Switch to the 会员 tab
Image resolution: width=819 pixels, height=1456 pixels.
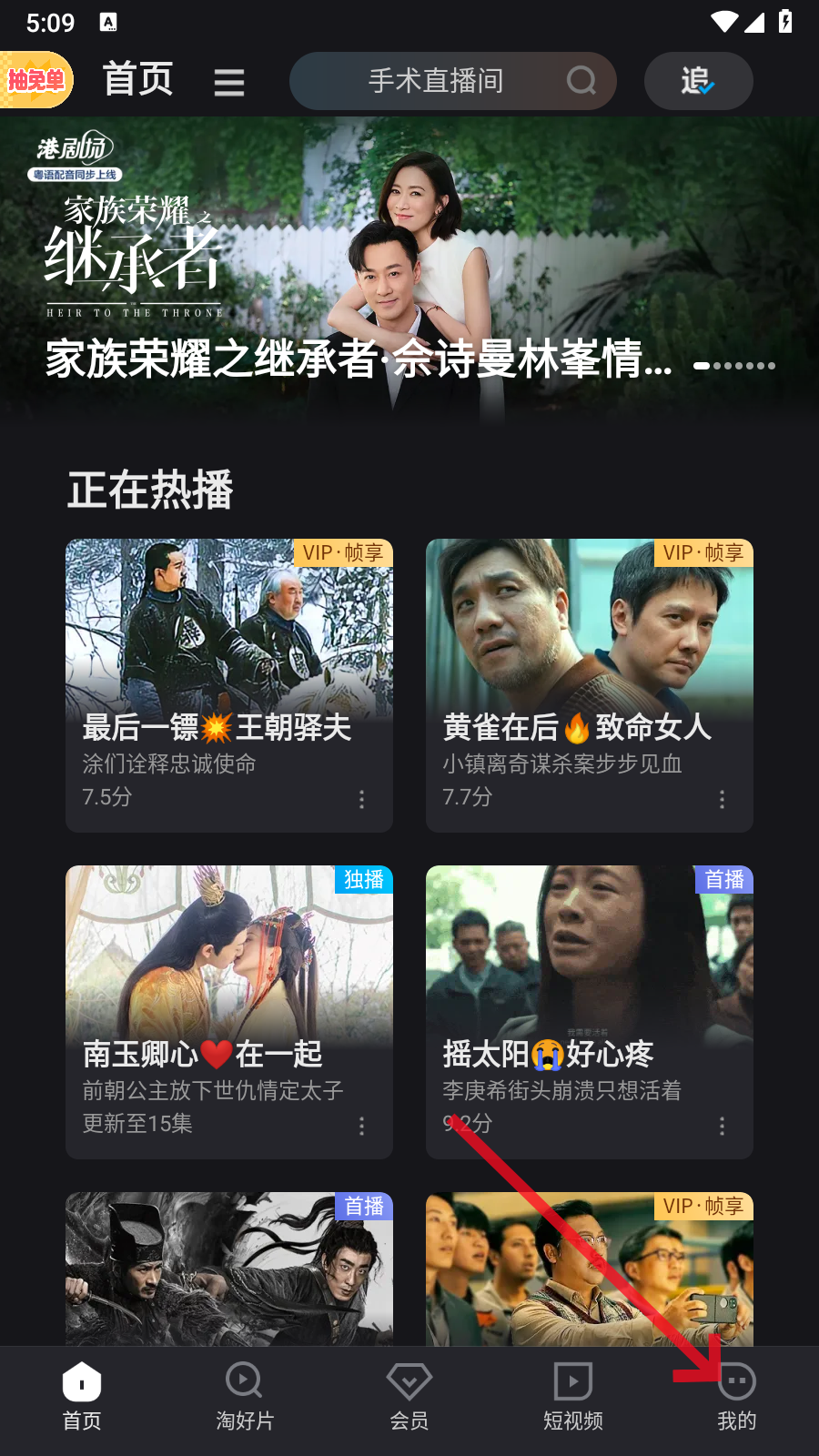click(409, 1397)
